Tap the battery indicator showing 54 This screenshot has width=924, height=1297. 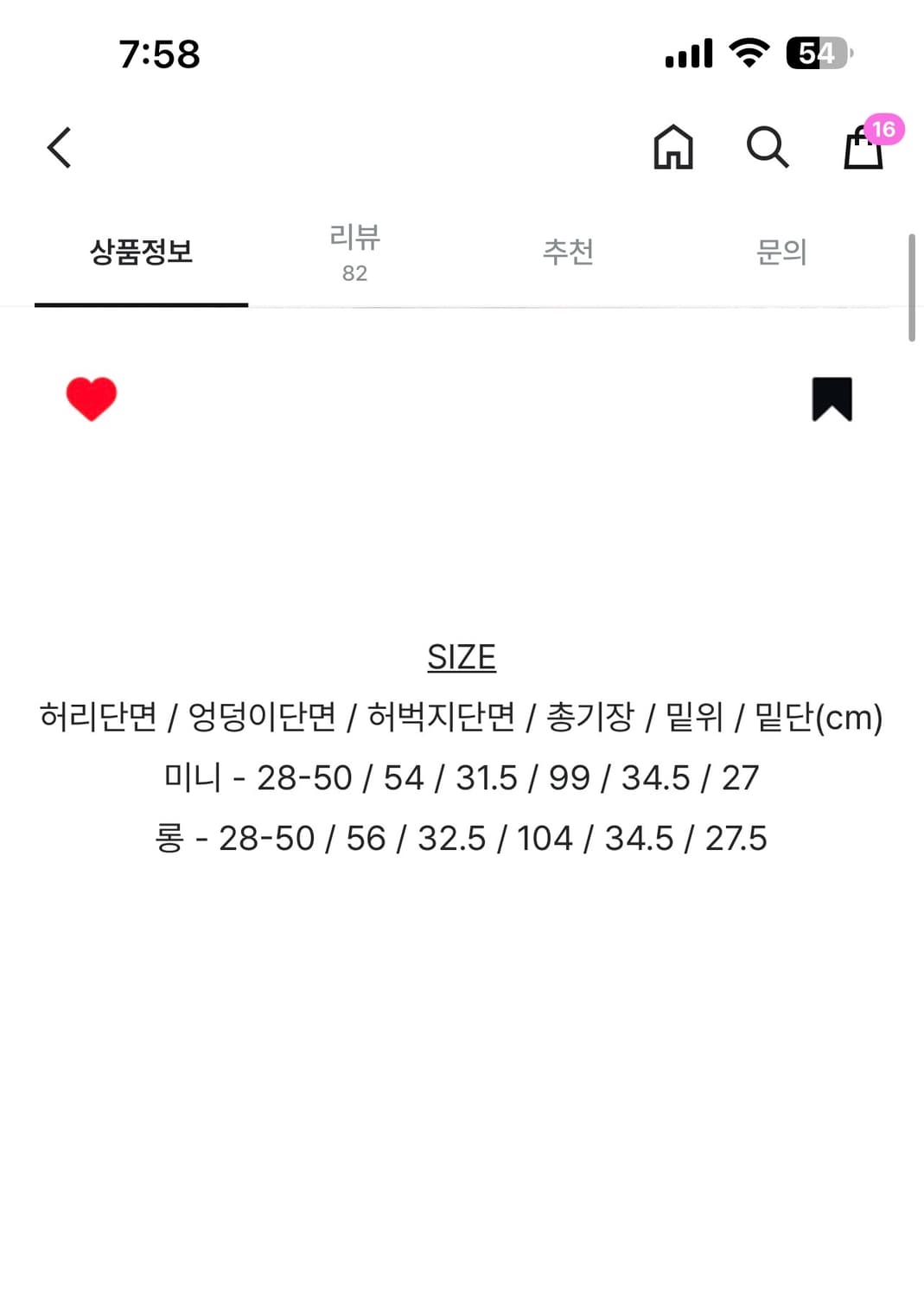click(815, 53)
